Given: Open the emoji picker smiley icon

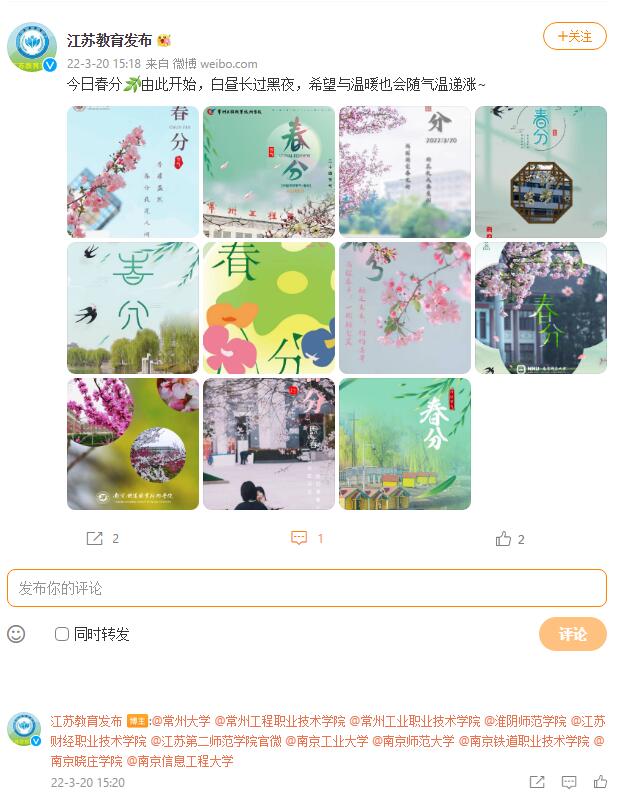Looking at the screenshot, I should pyautogui.click(x=16, y=634).
